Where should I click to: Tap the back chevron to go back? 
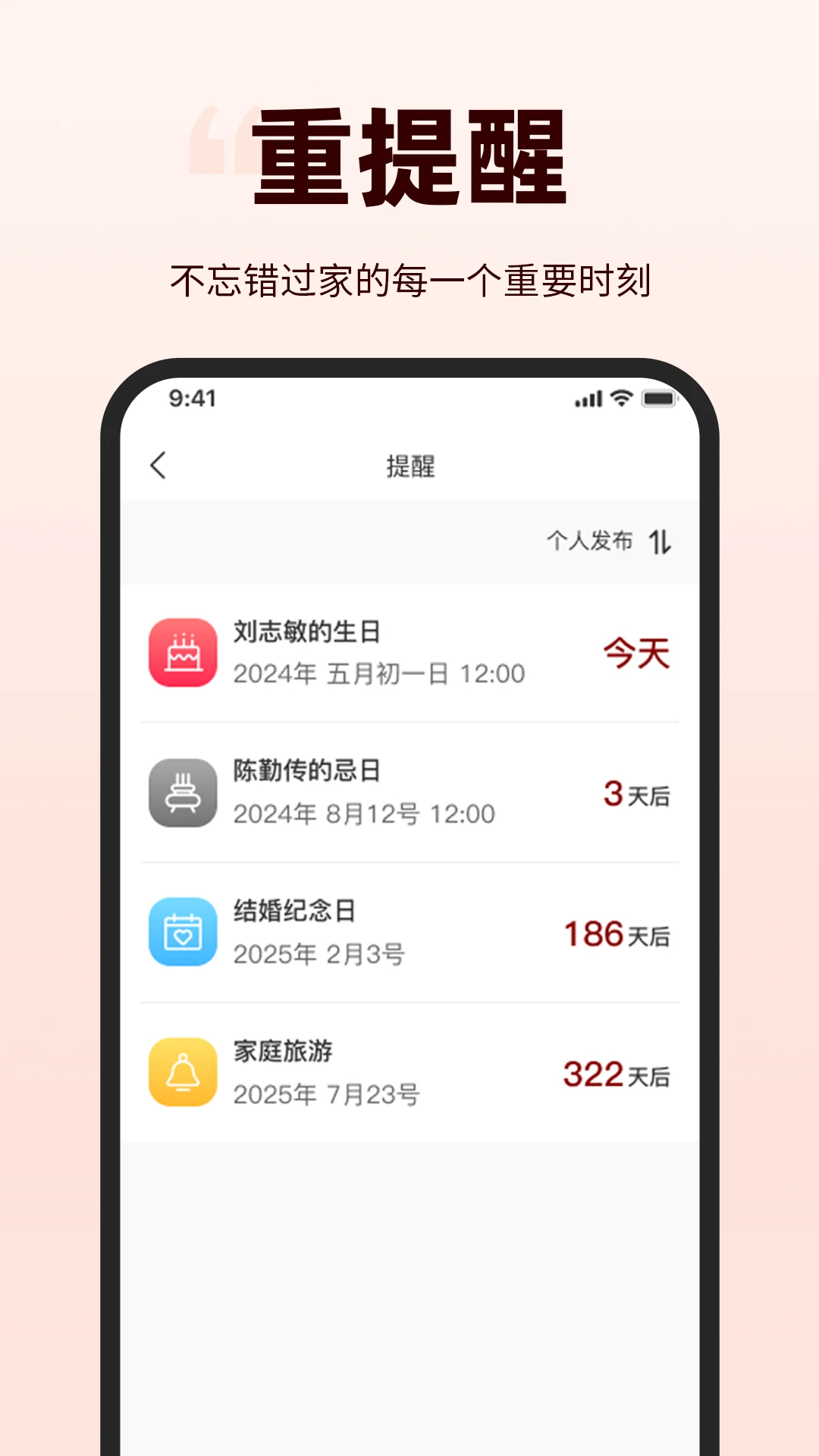pos(159,466)
